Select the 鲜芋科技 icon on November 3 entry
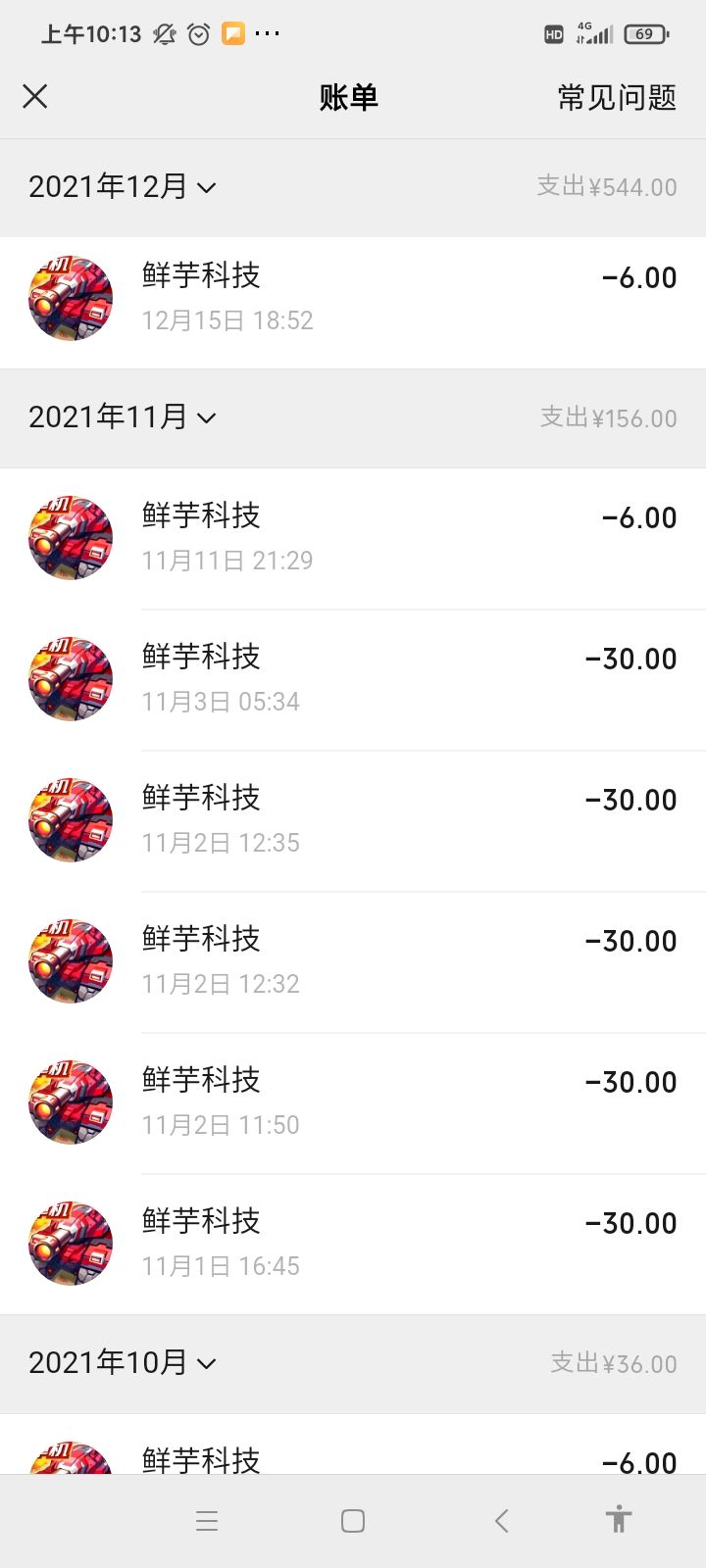706x1568 pixels. (70, 678)
